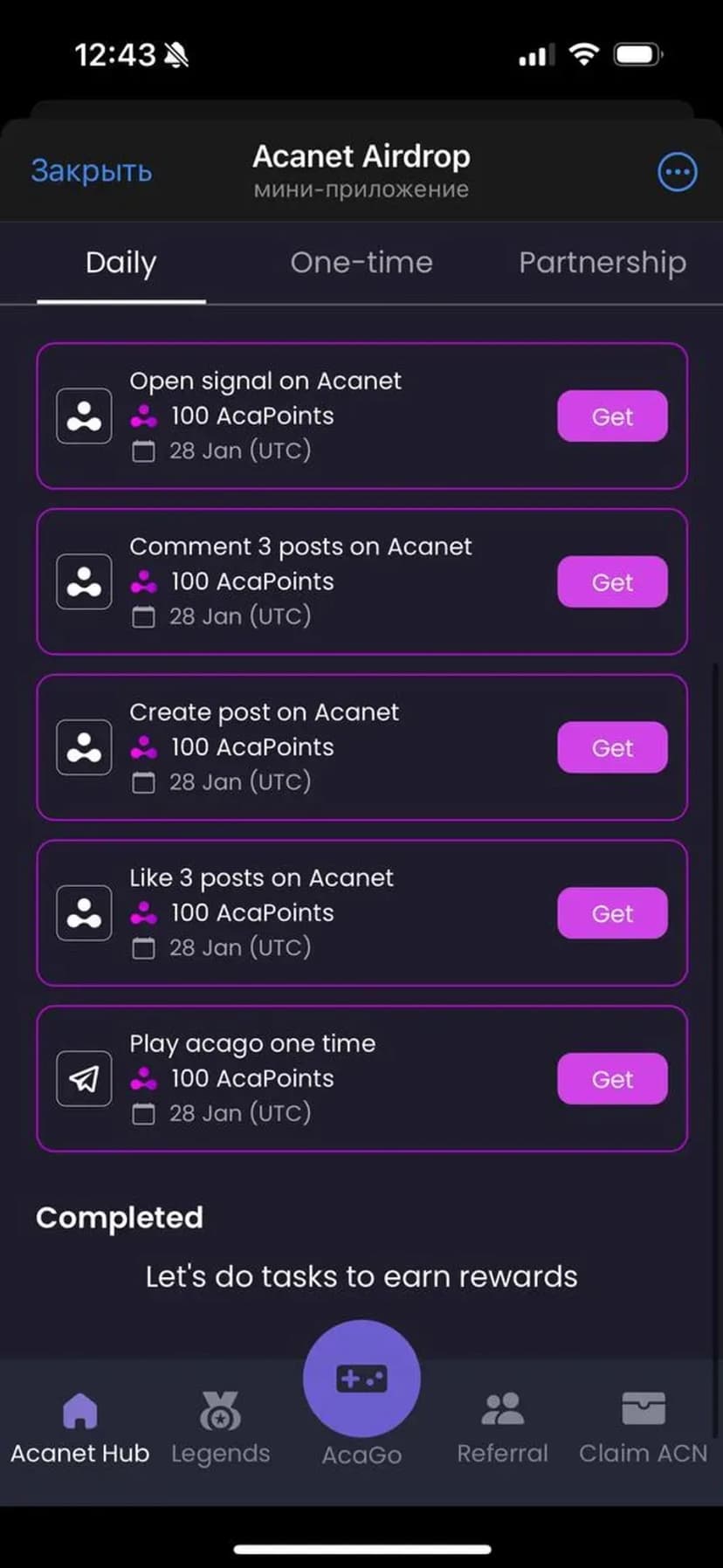Claim the Like 3 posts task reward

(612, 914)
